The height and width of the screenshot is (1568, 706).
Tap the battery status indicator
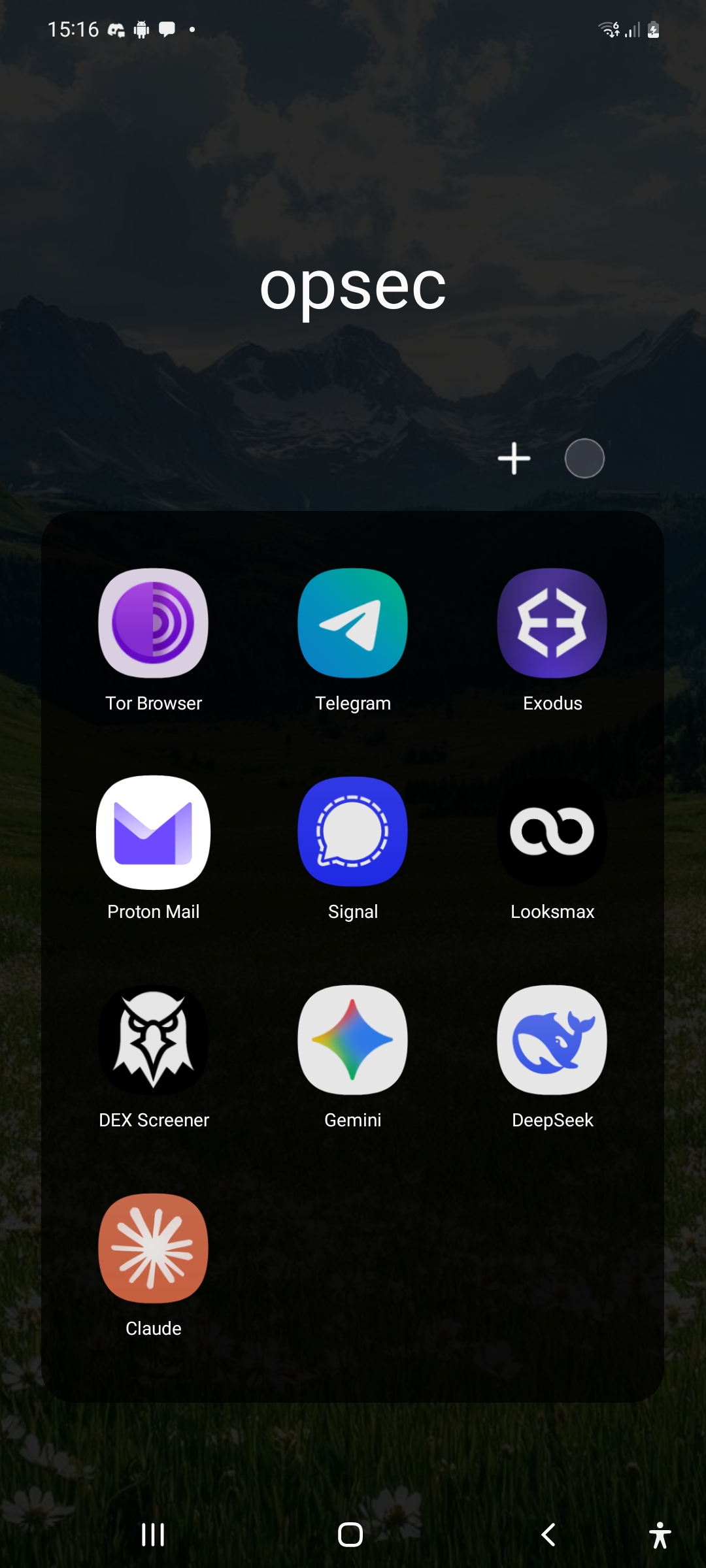click(x=653, y=29)
